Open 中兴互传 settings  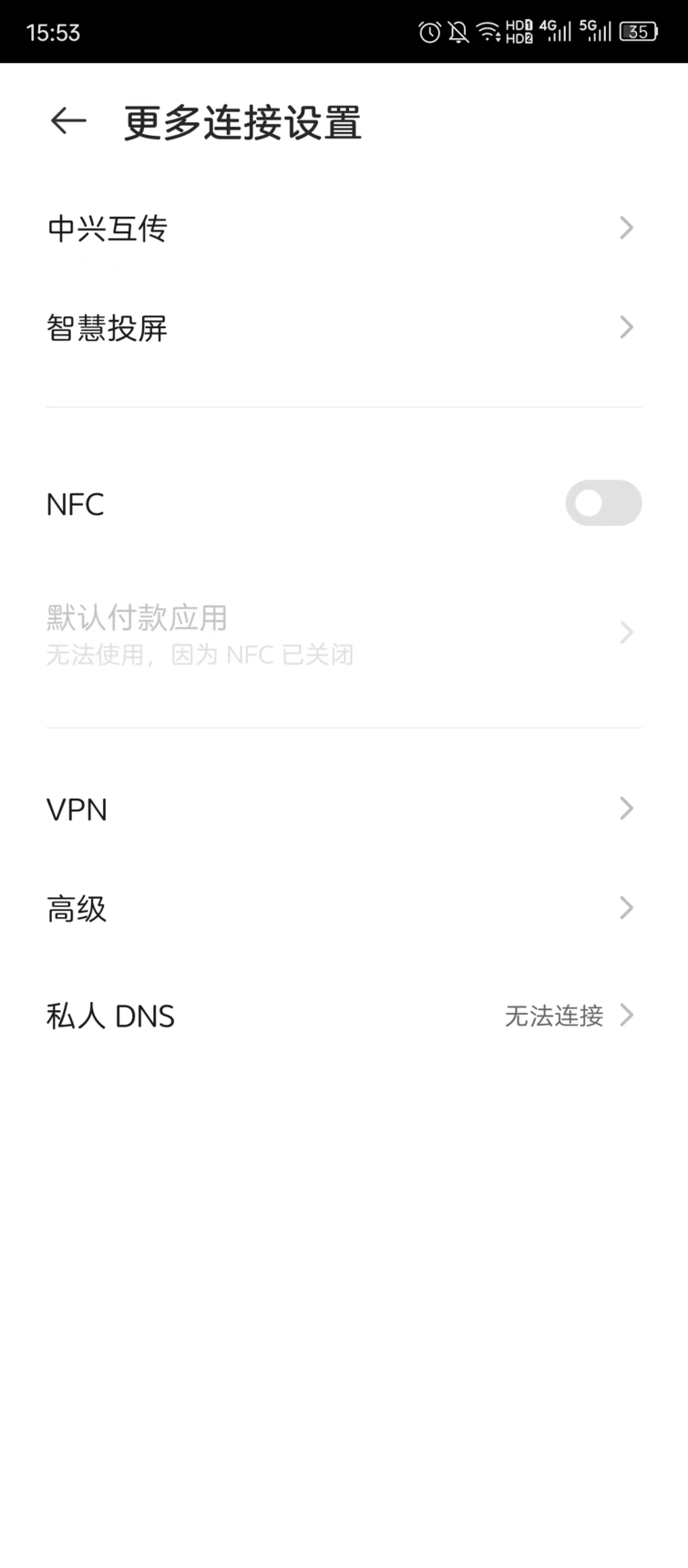[344, 228]
